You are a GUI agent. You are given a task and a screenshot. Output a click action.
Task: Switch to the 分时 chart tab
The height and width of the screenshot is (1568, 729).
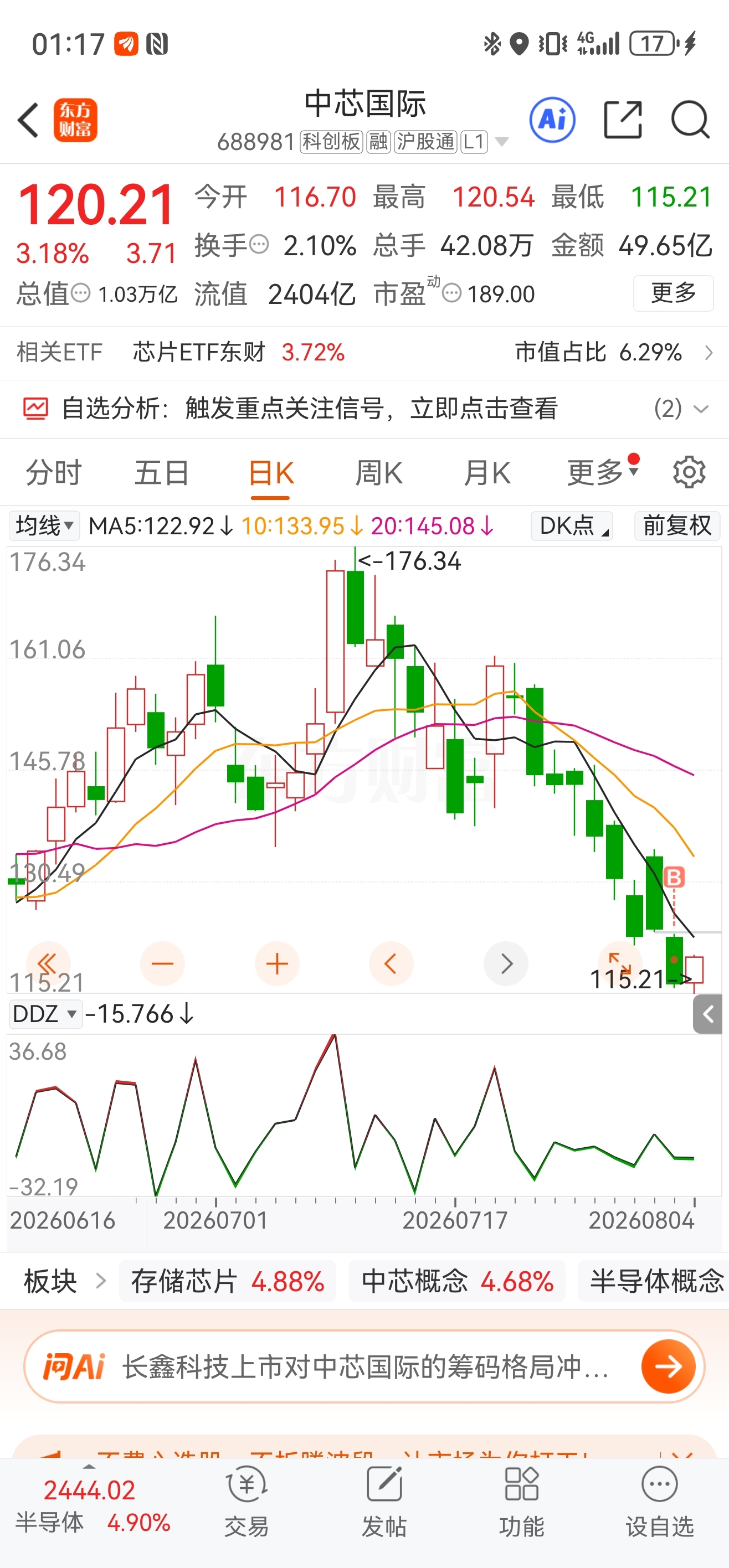coord(54,473)
